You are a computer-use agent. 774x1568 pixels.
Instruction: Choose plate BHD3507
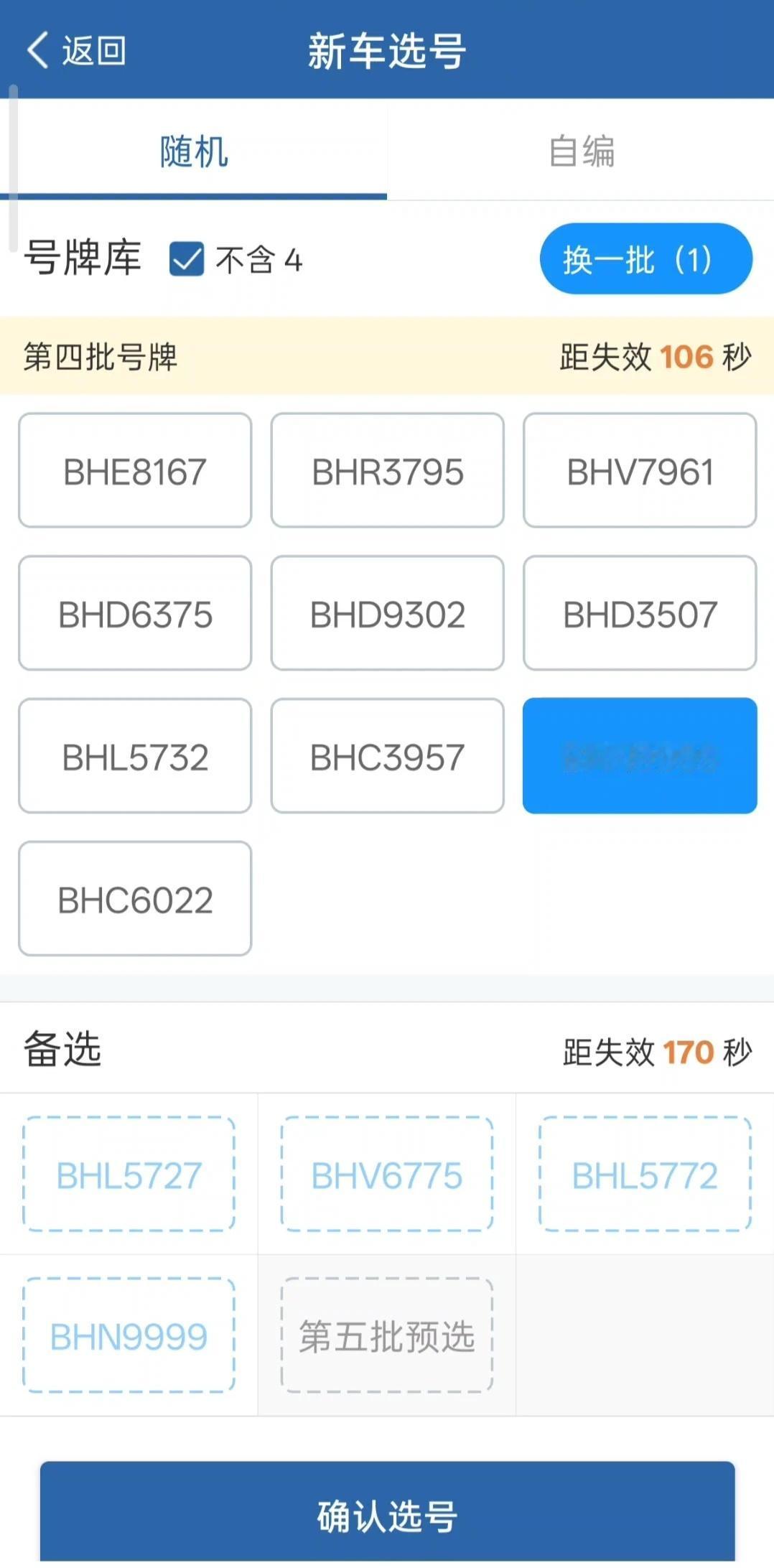pos(640,613)
